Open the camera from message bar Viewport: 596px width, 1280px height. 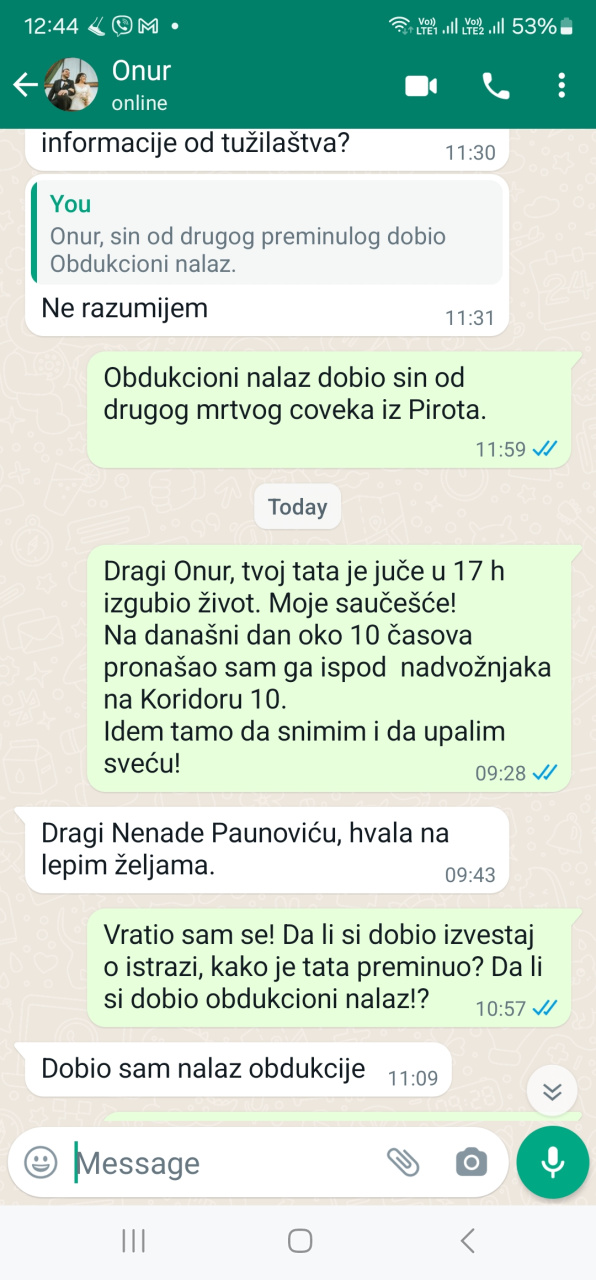tap(471, 1162)
